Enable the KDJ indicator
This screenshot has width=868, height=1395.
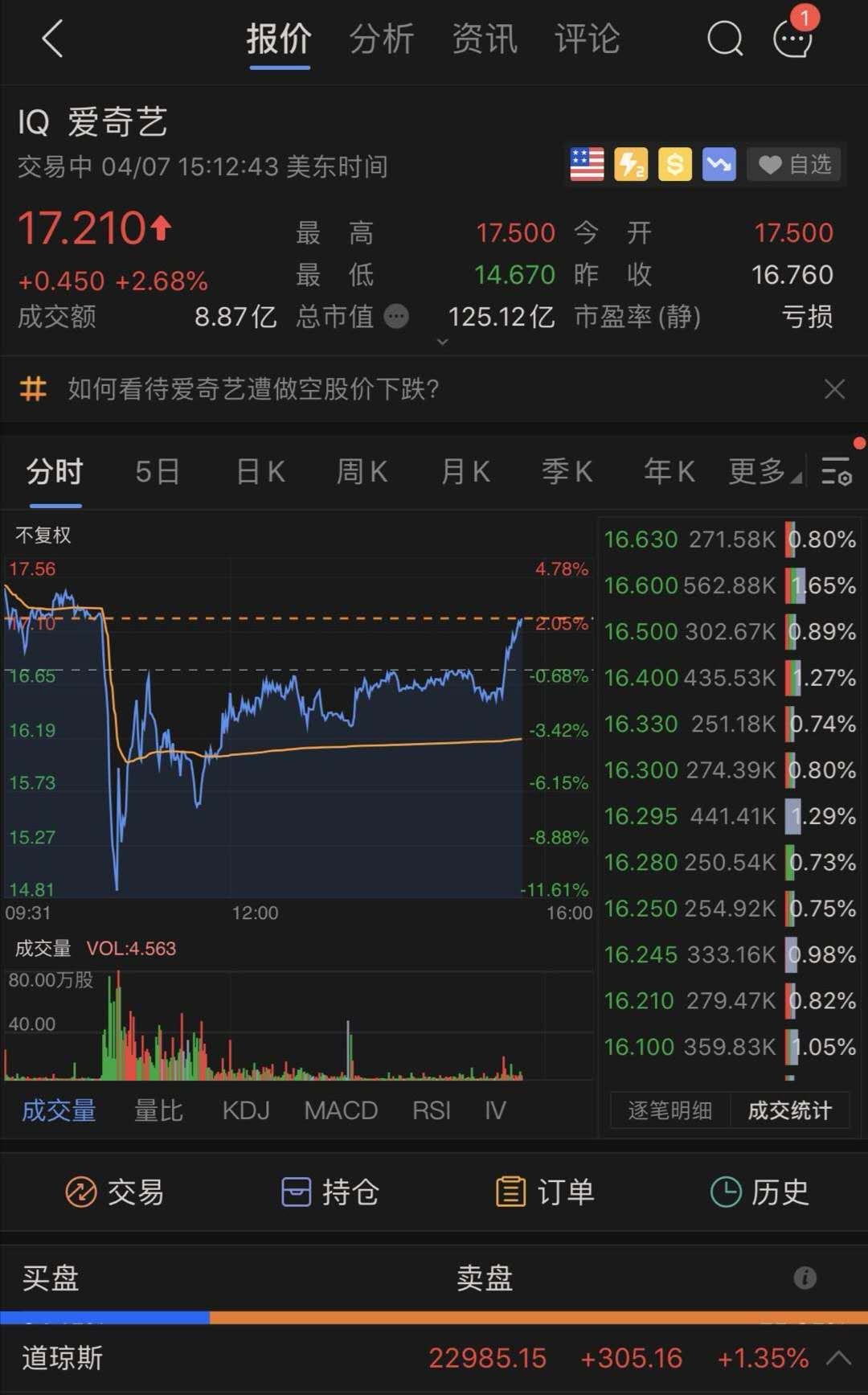[x=245, y=1110]
